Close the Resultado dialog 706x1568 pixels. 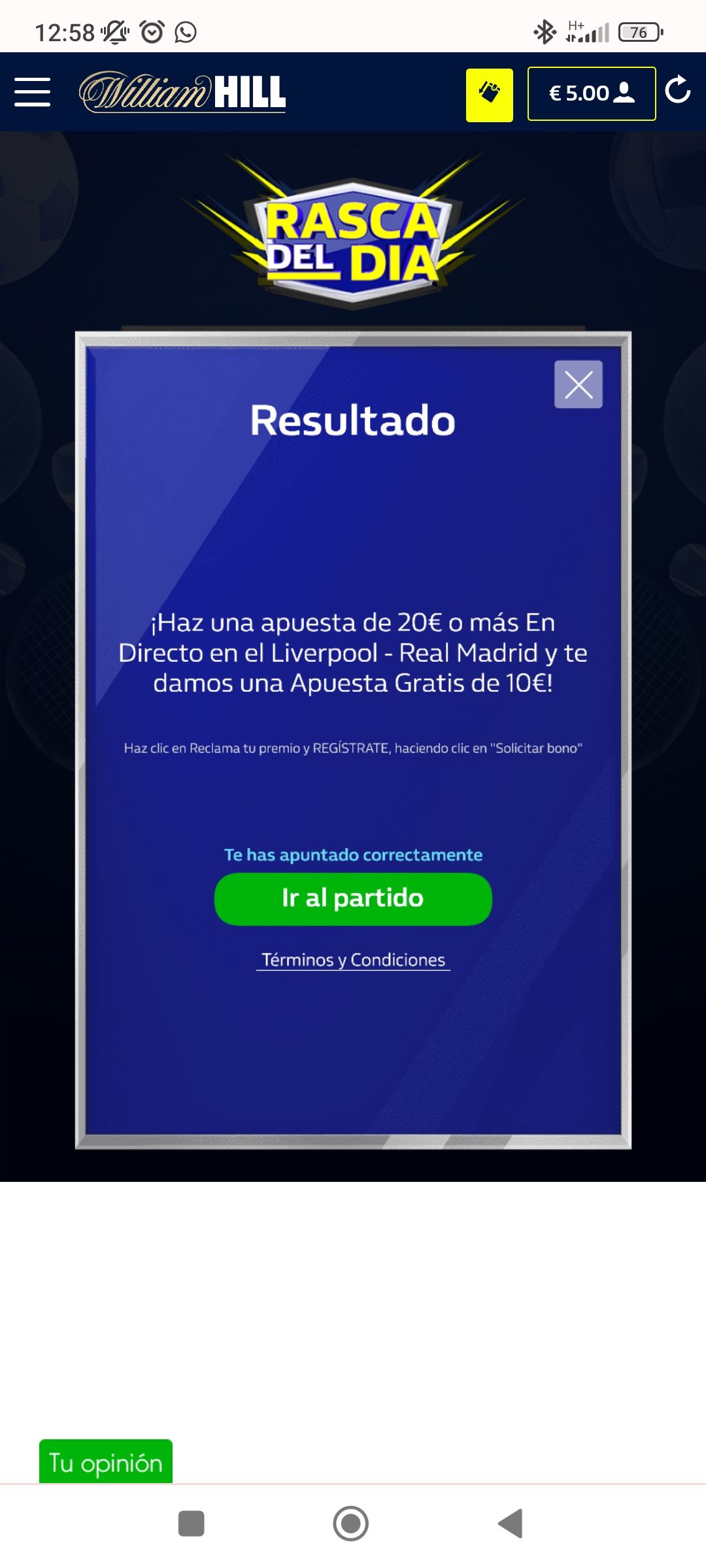tap(579, 384)
